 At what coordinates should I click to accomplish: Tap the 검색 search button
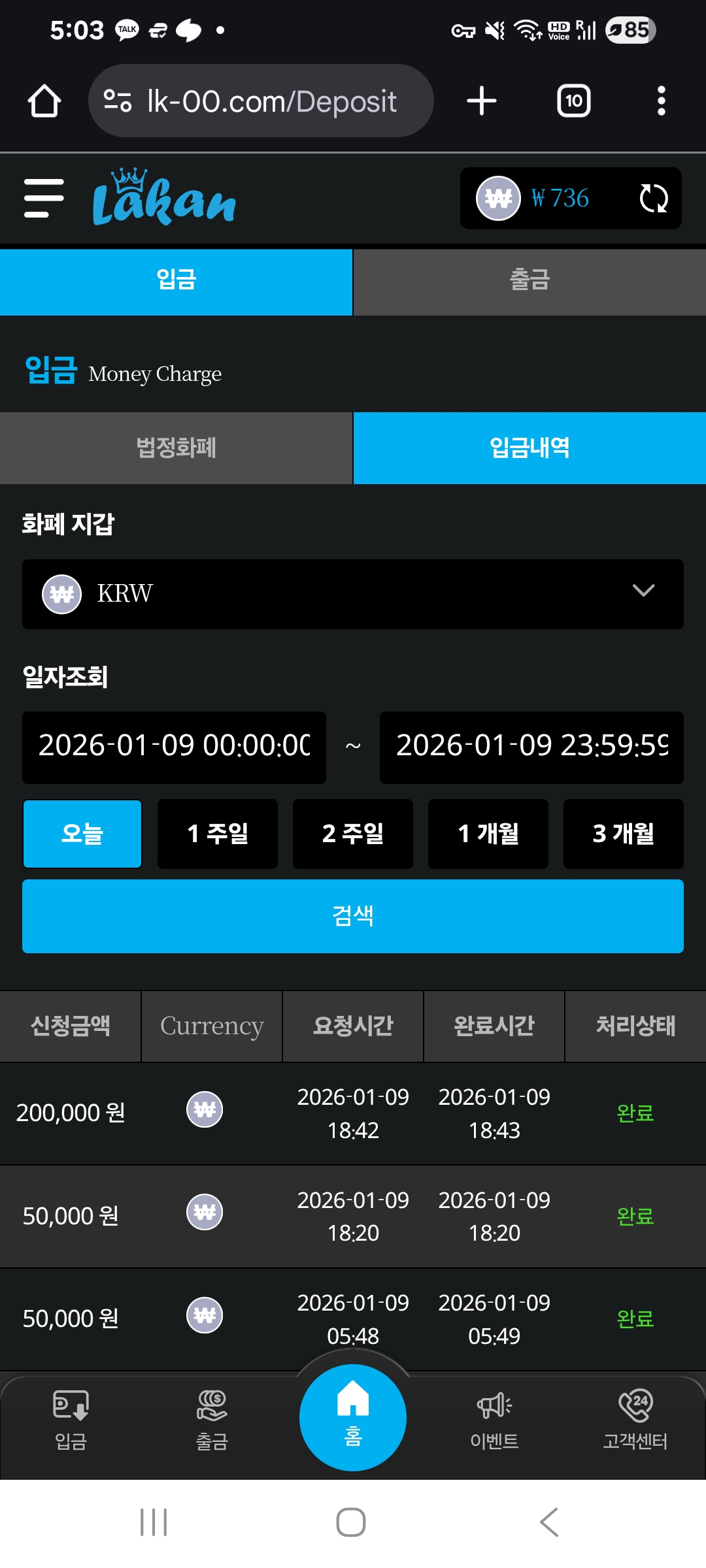pos(353,916)
